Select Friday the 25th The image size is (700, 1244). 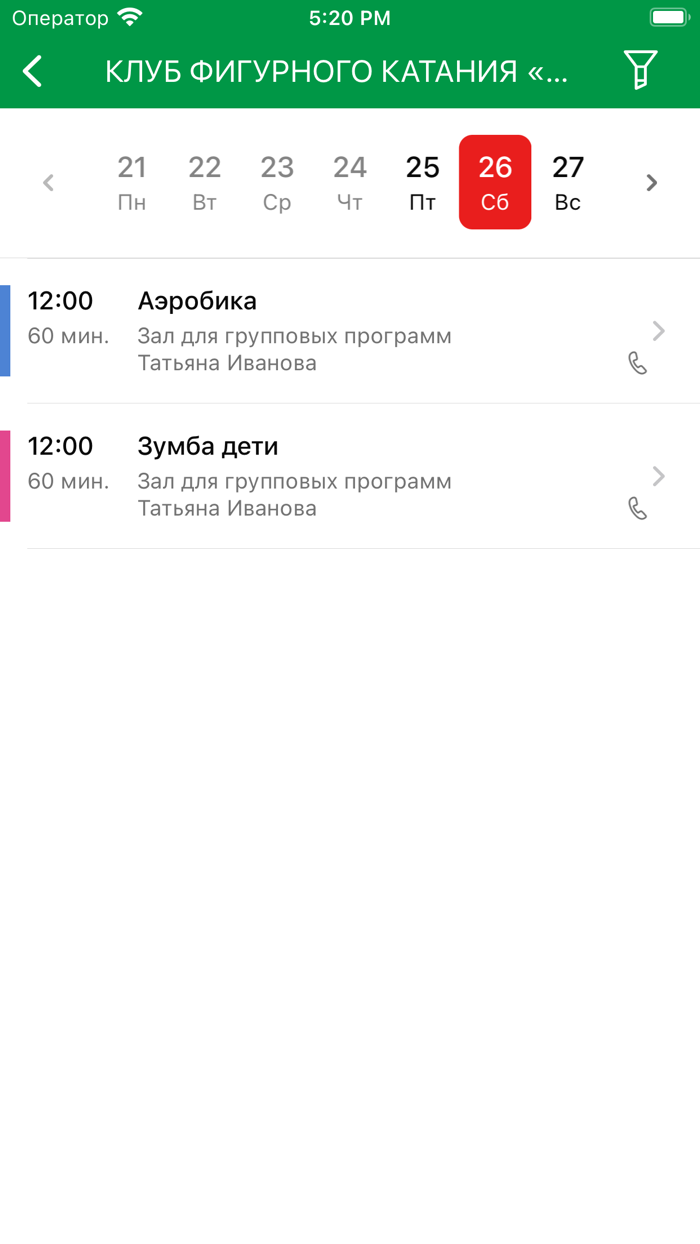coord(423,183)
